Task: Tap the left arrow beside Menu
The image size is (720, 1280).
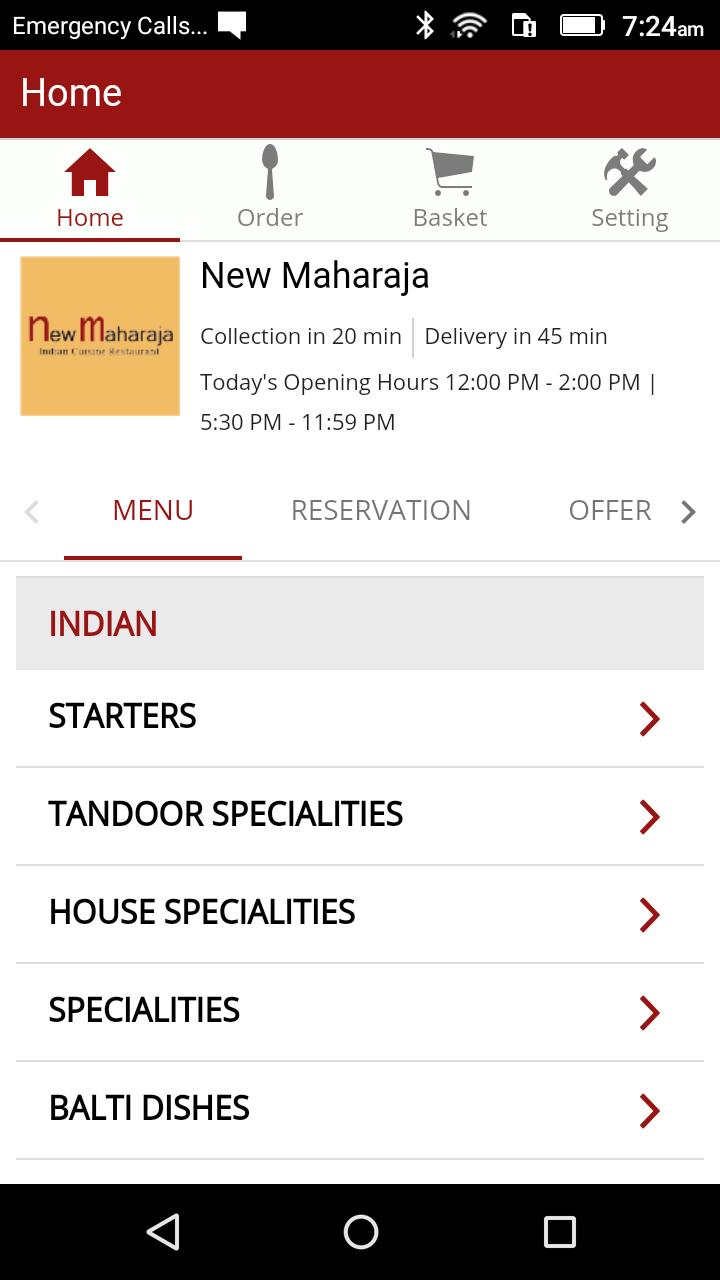Action: tap(32, 512)
